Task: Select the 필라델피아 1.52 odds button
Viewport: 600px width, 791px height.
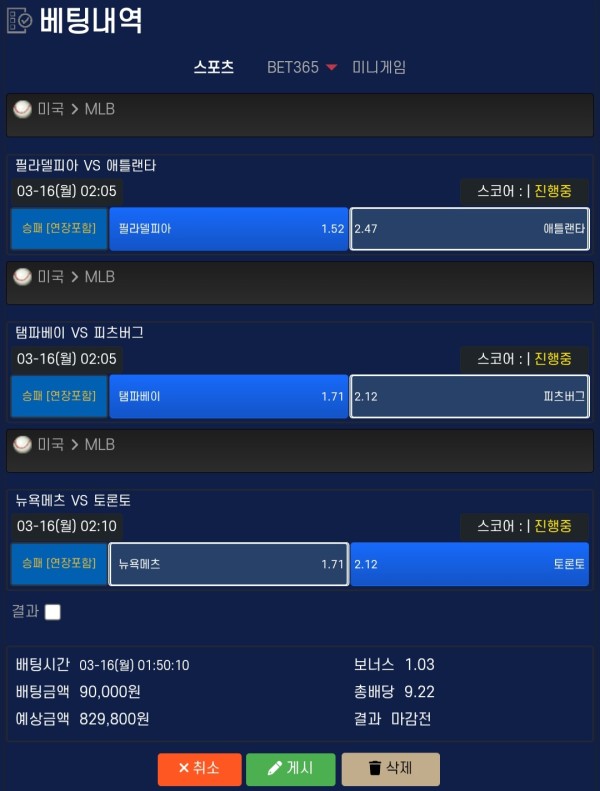Action: [229, 229]
